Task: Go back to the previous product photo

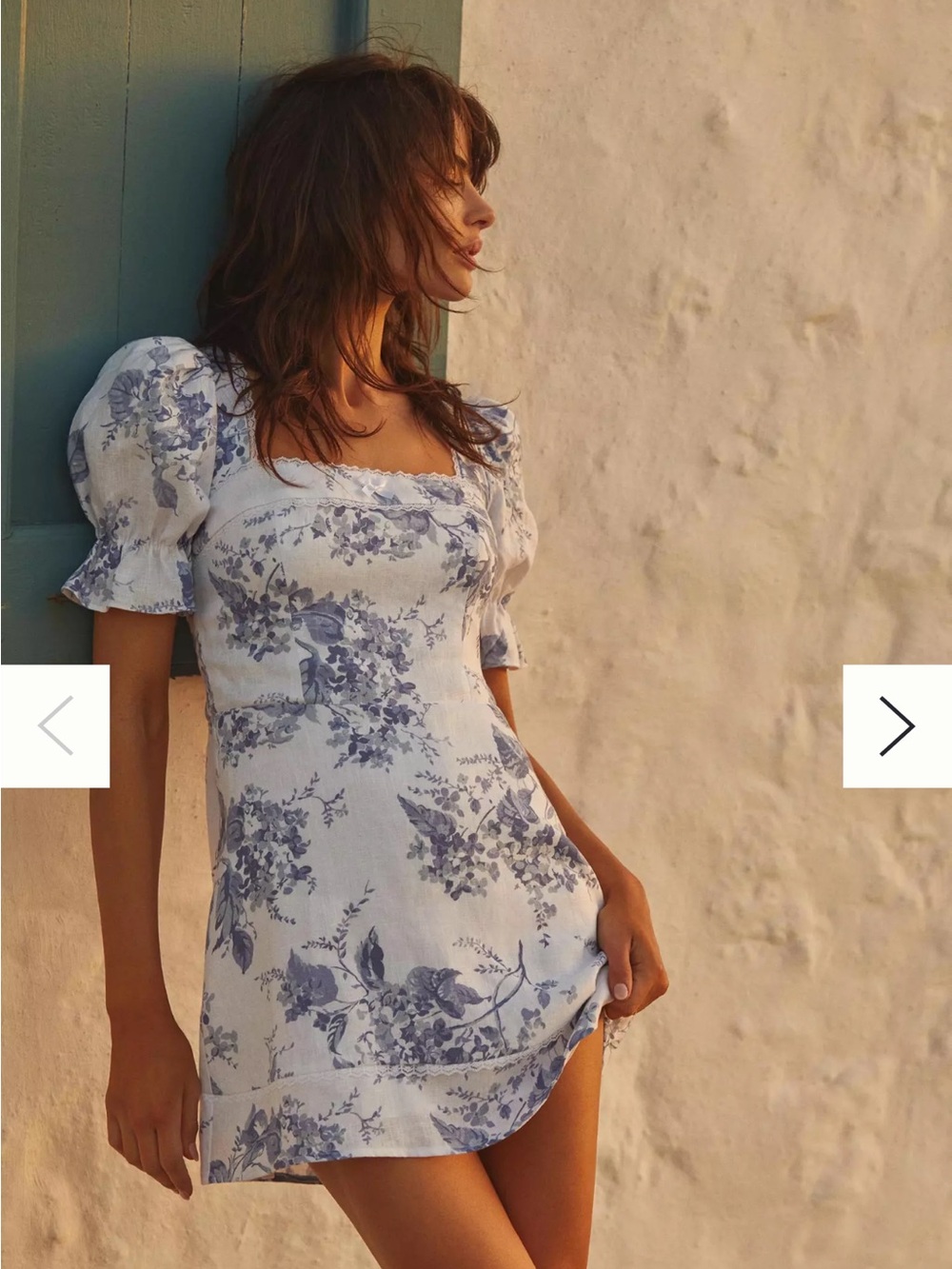Action: pos(55,726)
